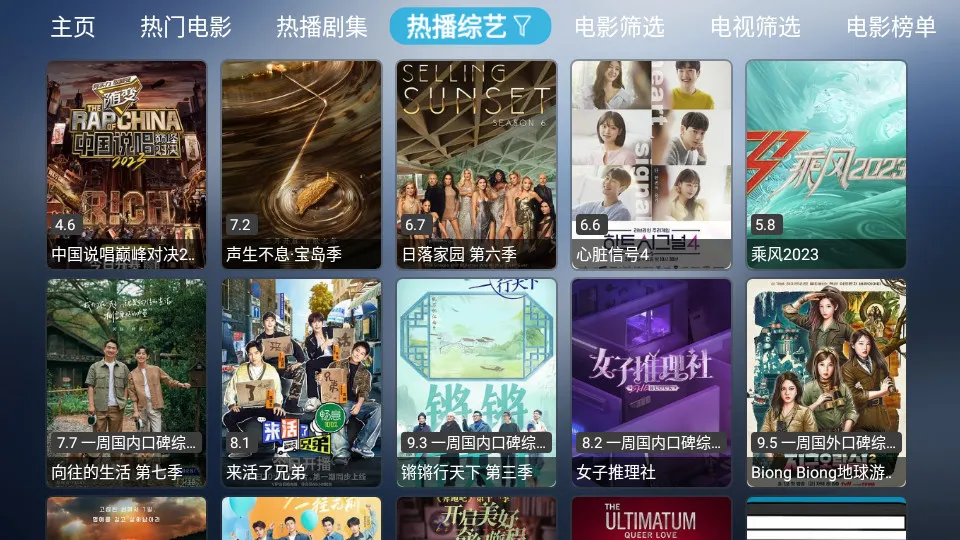The height and width of the screenshot is (540, 960).
Task: Open 锵锵行天下 第三季
Action: click(476, 383)
